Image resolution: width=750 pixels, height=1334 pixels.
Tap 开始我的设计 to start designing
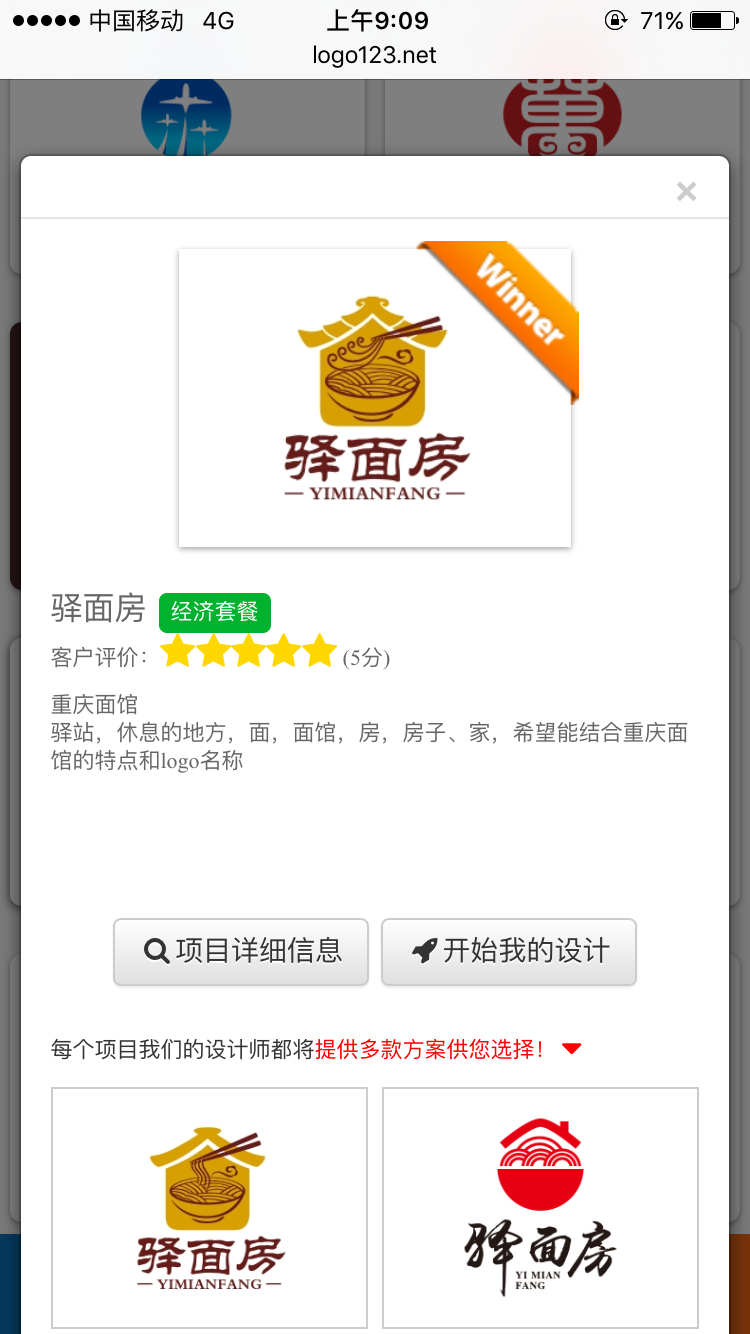(509, 951)
